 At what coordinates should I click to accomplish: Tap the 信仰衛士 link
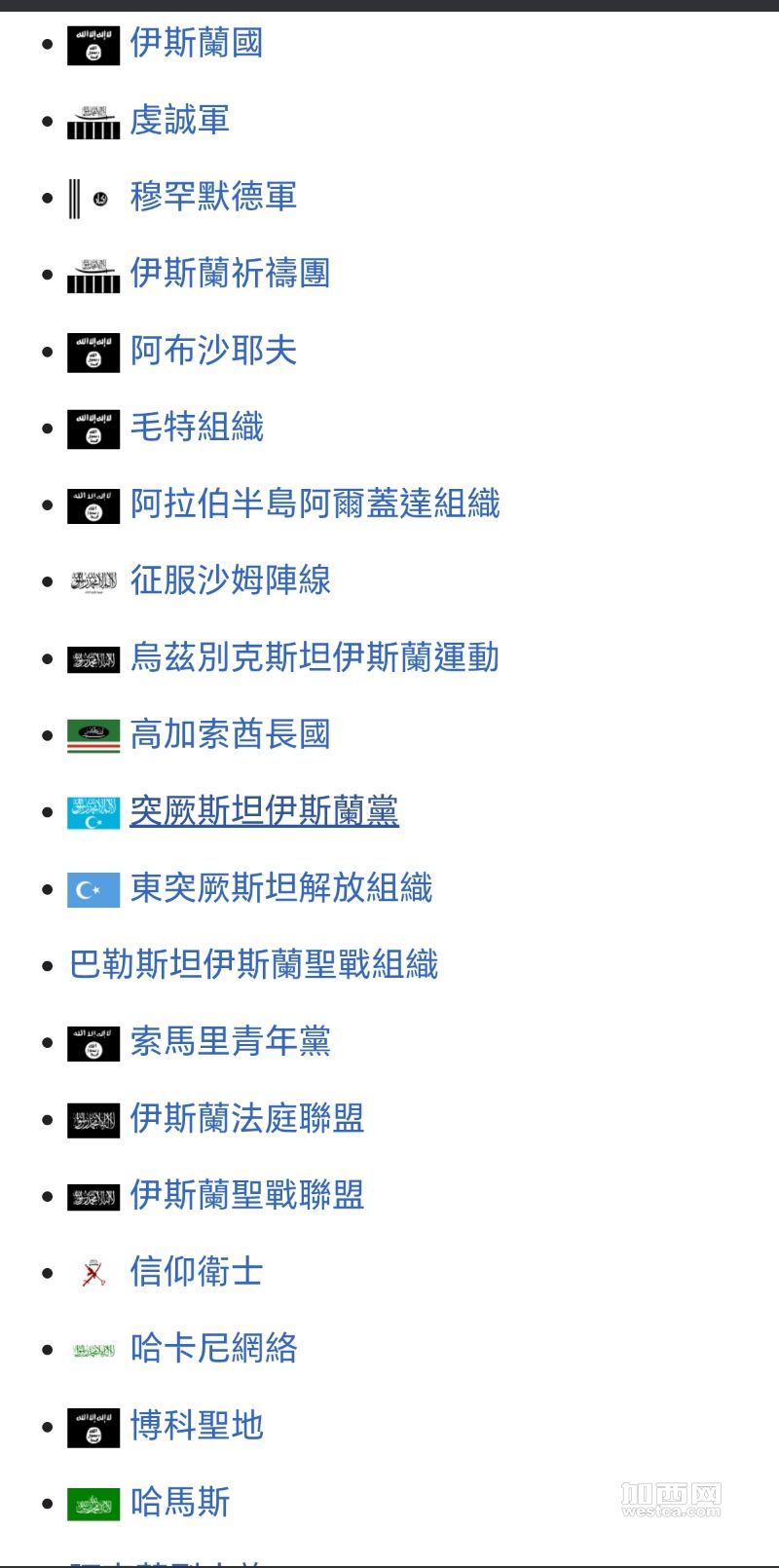click(x=196, y=1273)
